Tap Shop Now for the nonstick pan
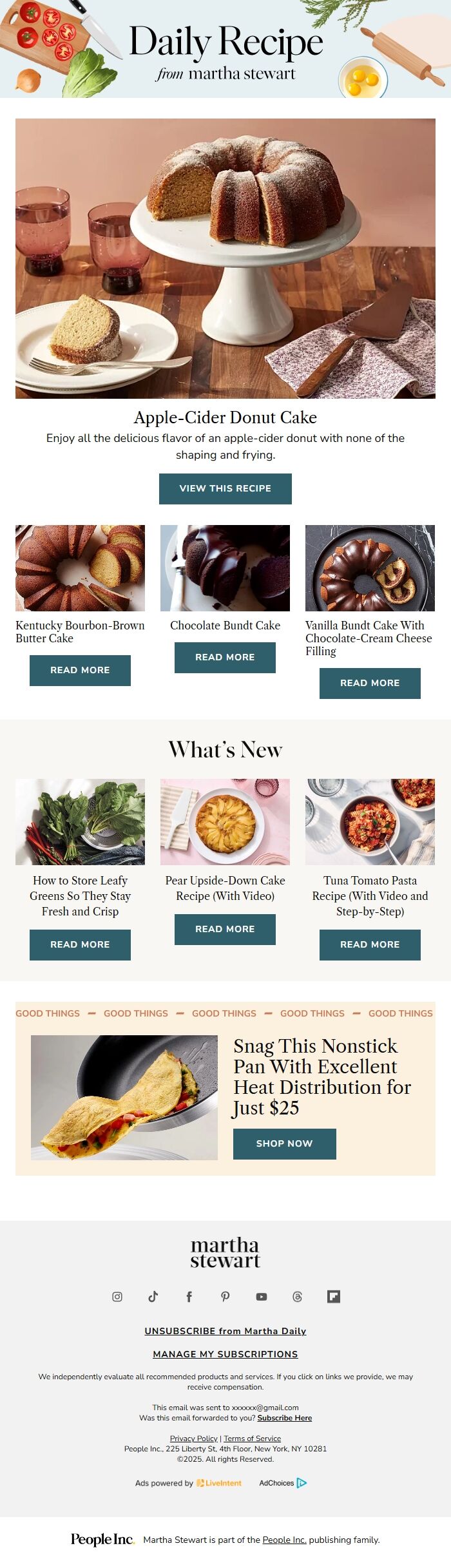This screenshot has width=451, height=1568. [284, 1143]
